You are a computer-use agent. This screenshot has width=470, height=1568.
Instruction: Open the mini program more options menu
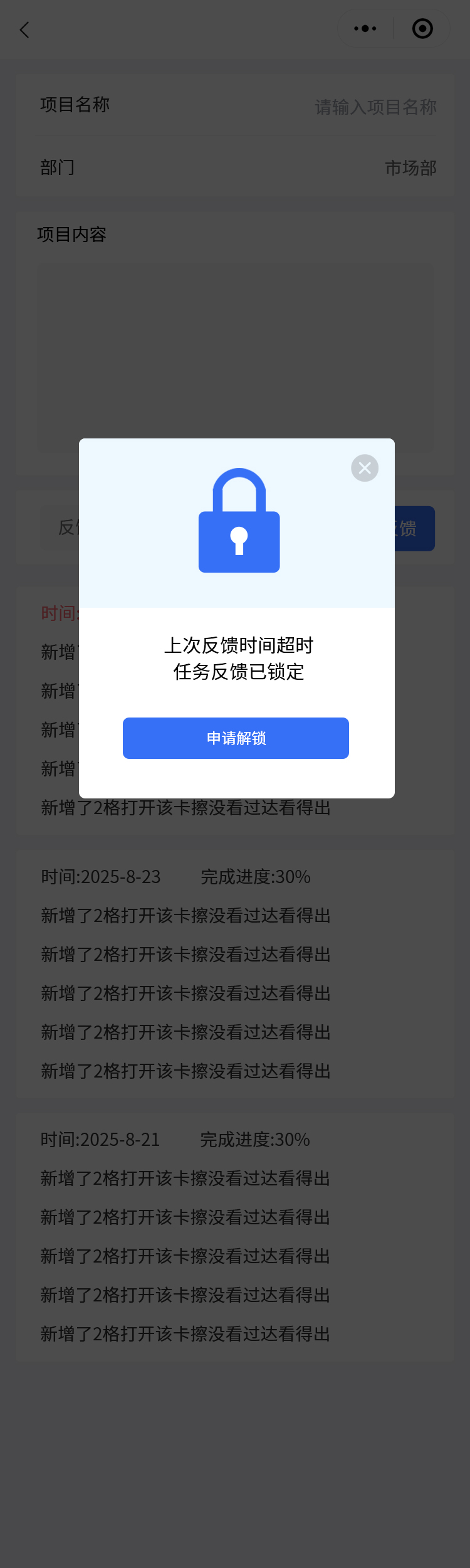click(365, 29)
